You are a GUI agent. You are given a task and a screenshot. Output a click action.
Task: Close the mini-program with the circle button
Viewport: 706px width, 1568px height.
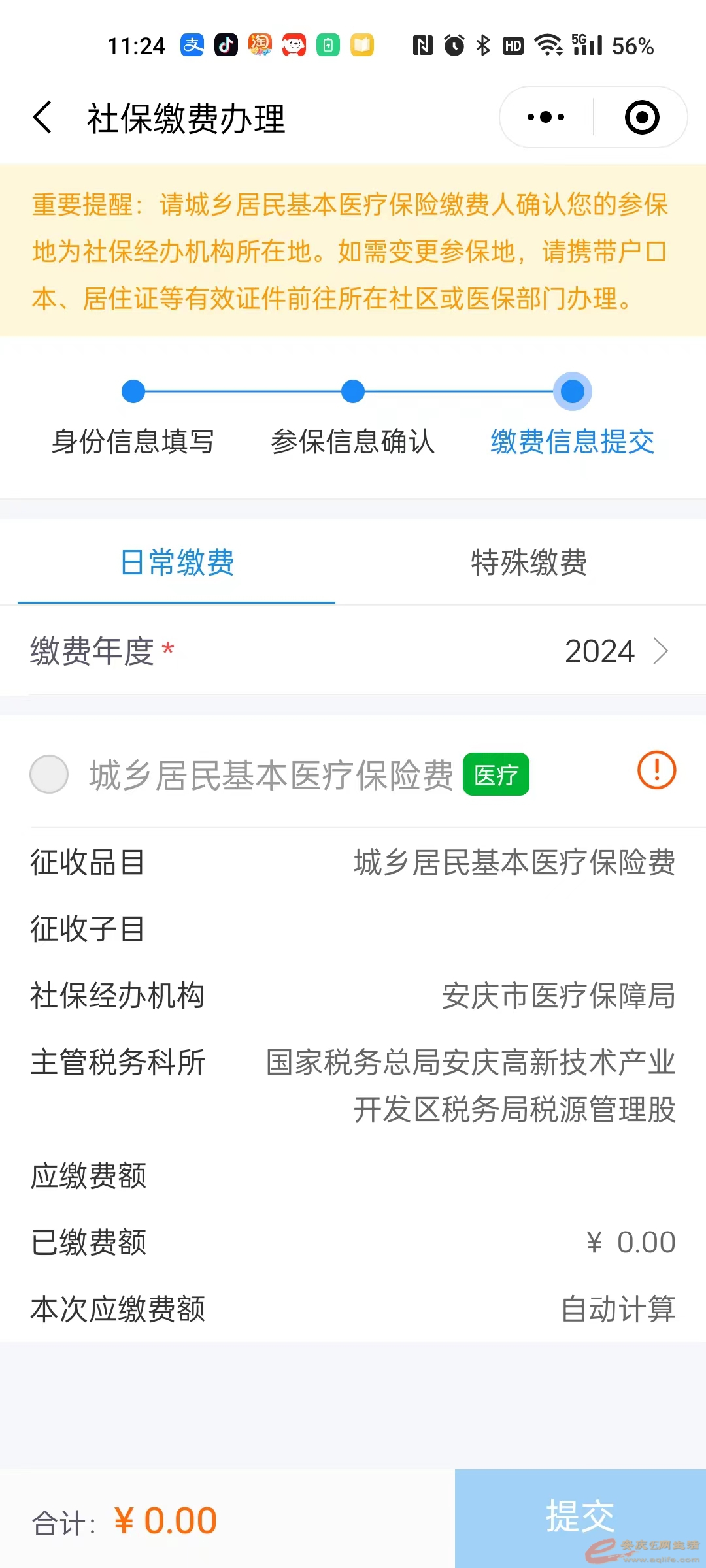[x=641, y=118]
